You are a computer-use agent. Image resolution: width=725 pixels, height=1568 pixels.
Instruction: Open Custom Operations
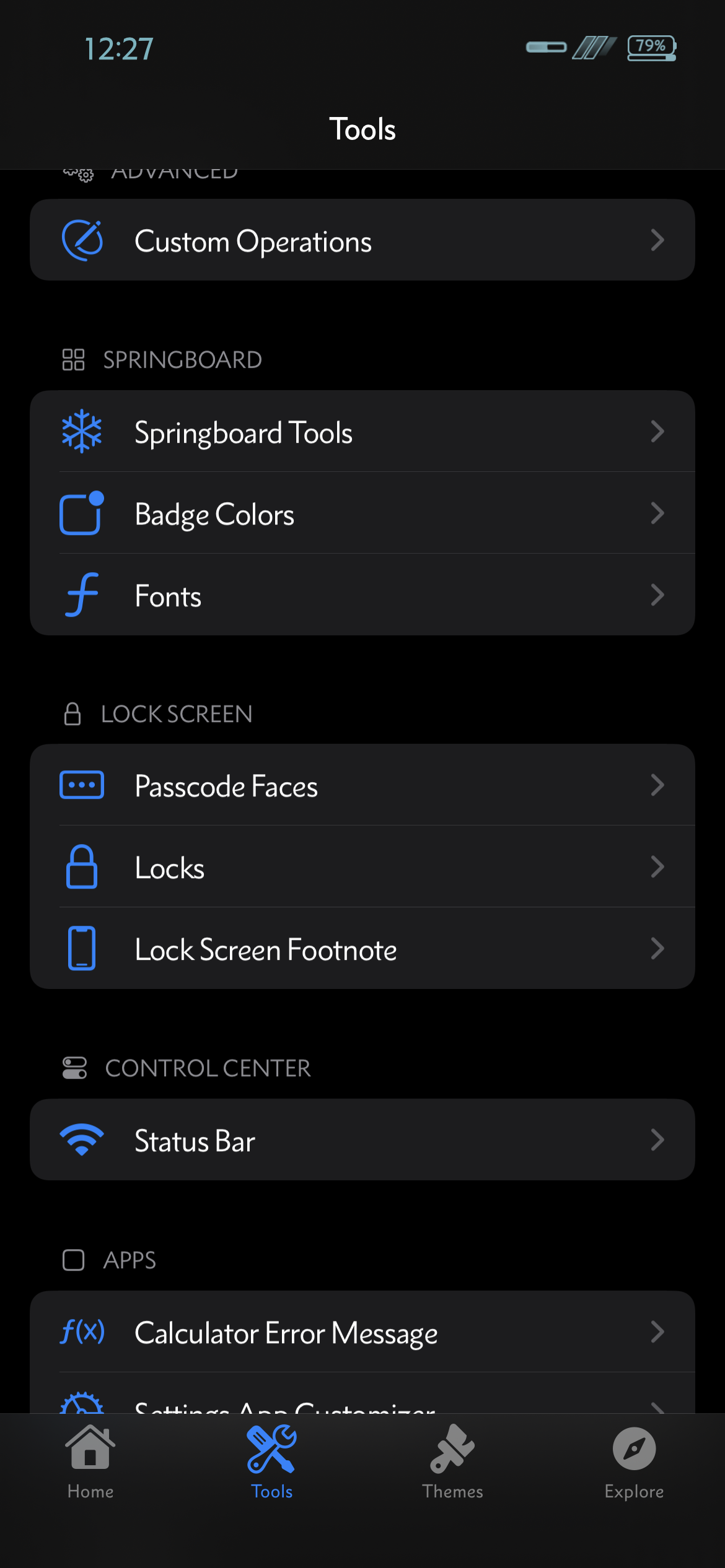362,240
